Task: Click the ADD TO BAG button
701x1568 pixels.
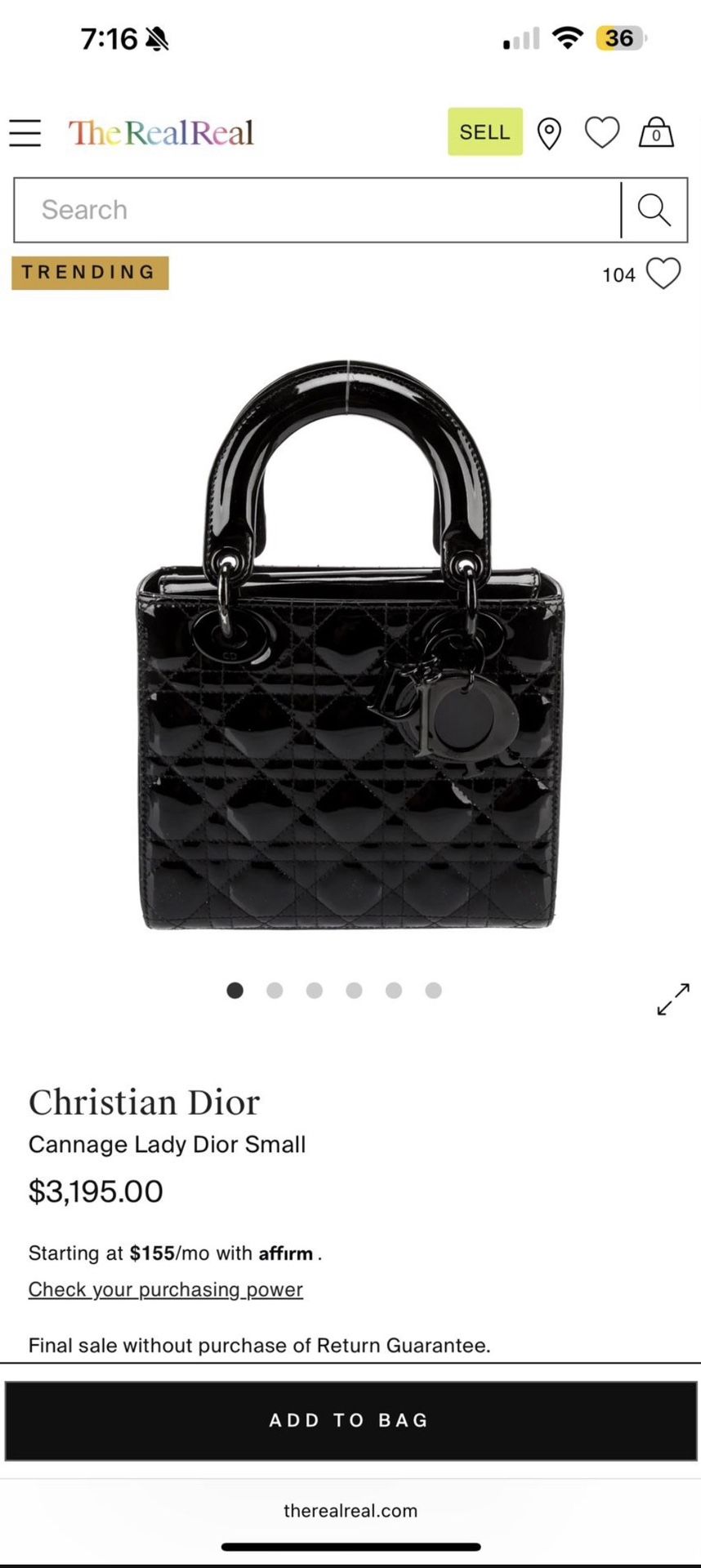Action: (x=350, y=1420)
